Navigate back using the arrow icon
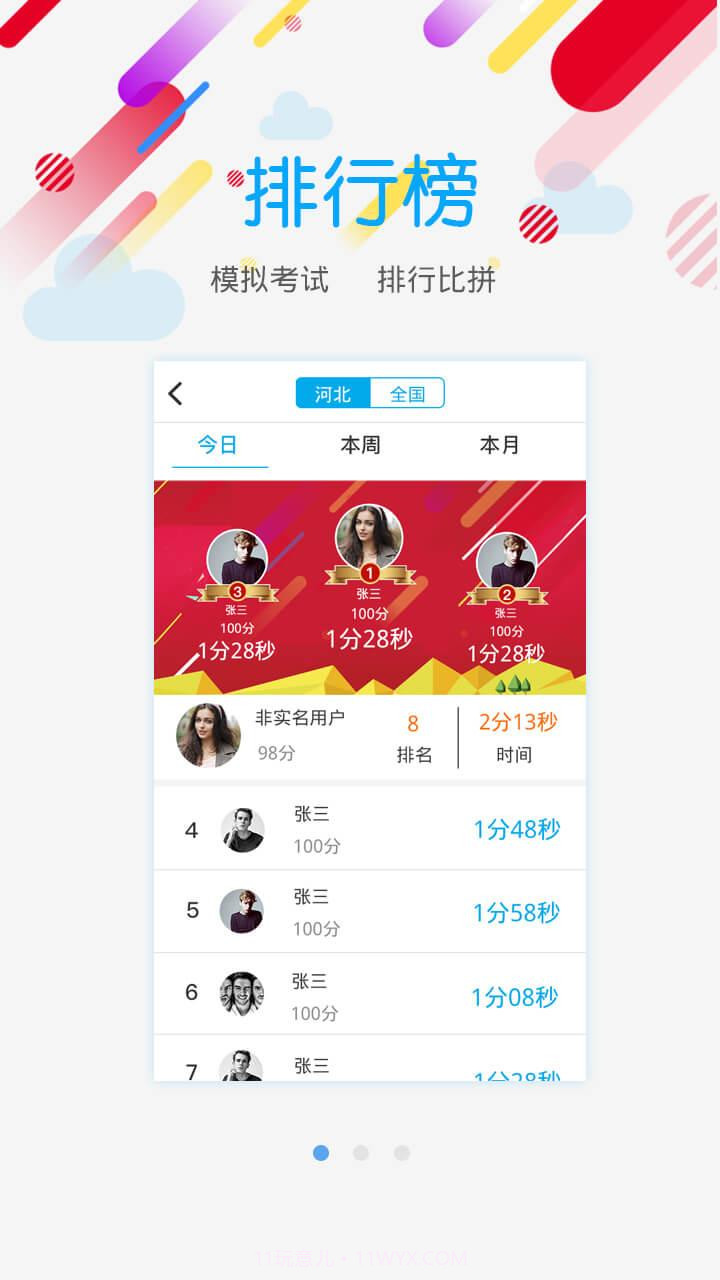This screenshot has width=720, height=1280. [176, 394]
